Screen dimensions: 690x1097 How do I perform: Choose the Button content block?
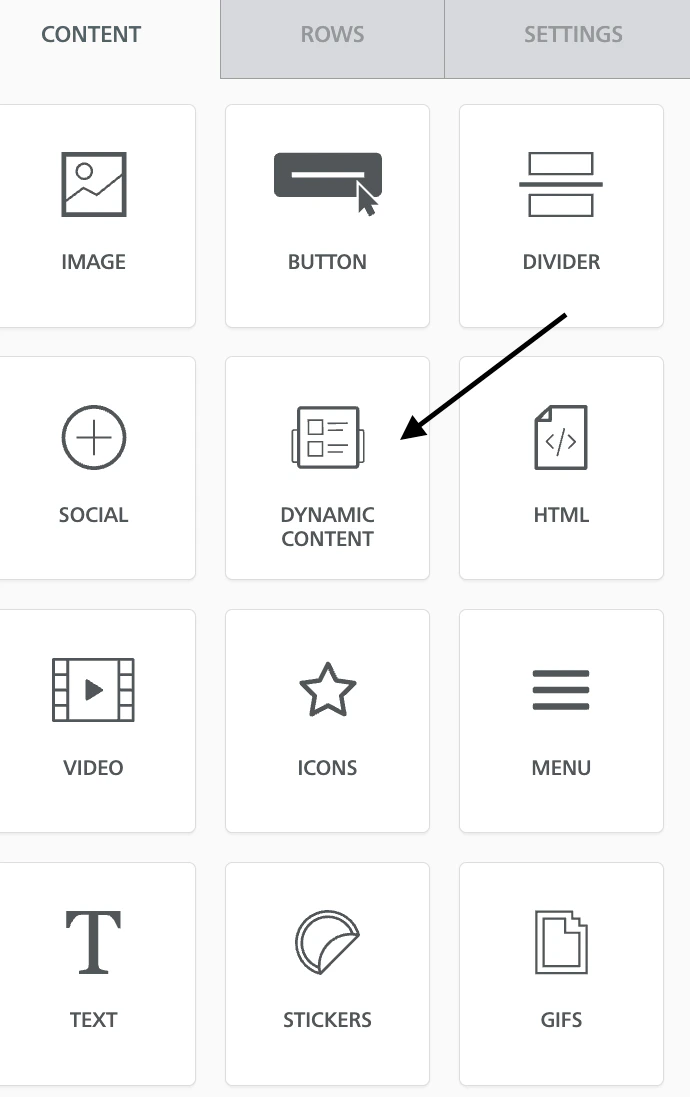coord(327,215)
